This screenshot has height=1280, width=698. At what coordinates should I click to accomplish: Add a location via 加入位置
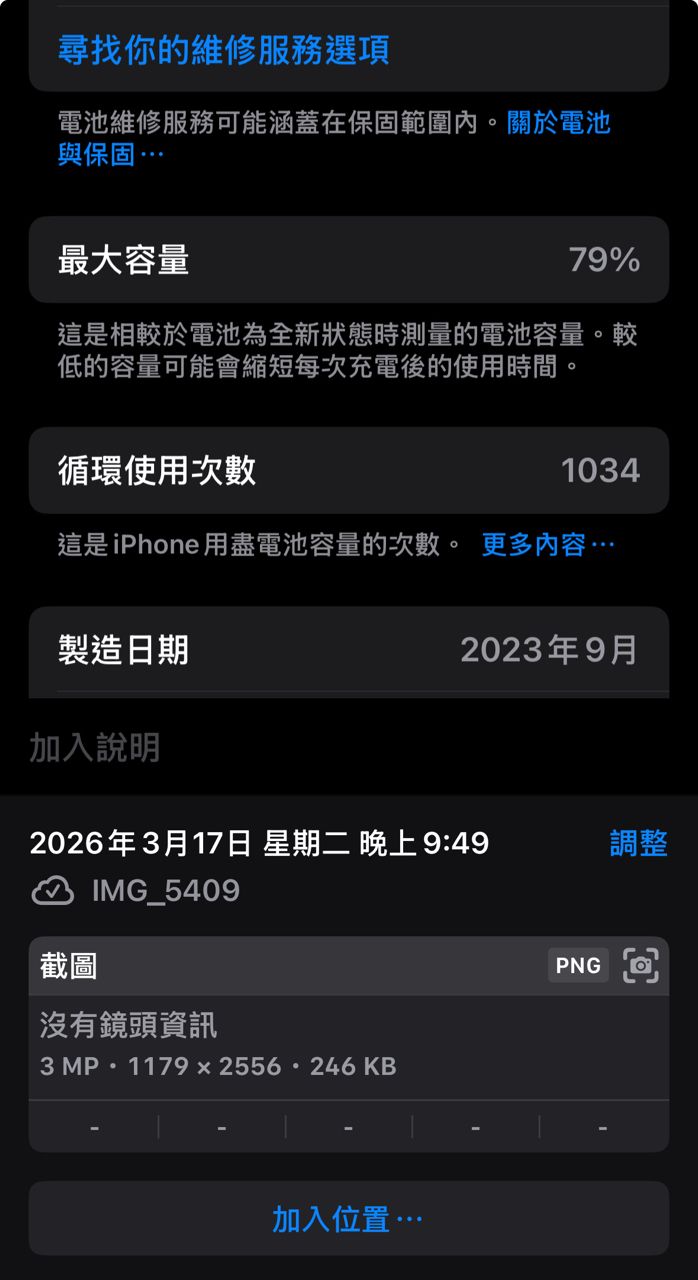tap(348, 1219)
